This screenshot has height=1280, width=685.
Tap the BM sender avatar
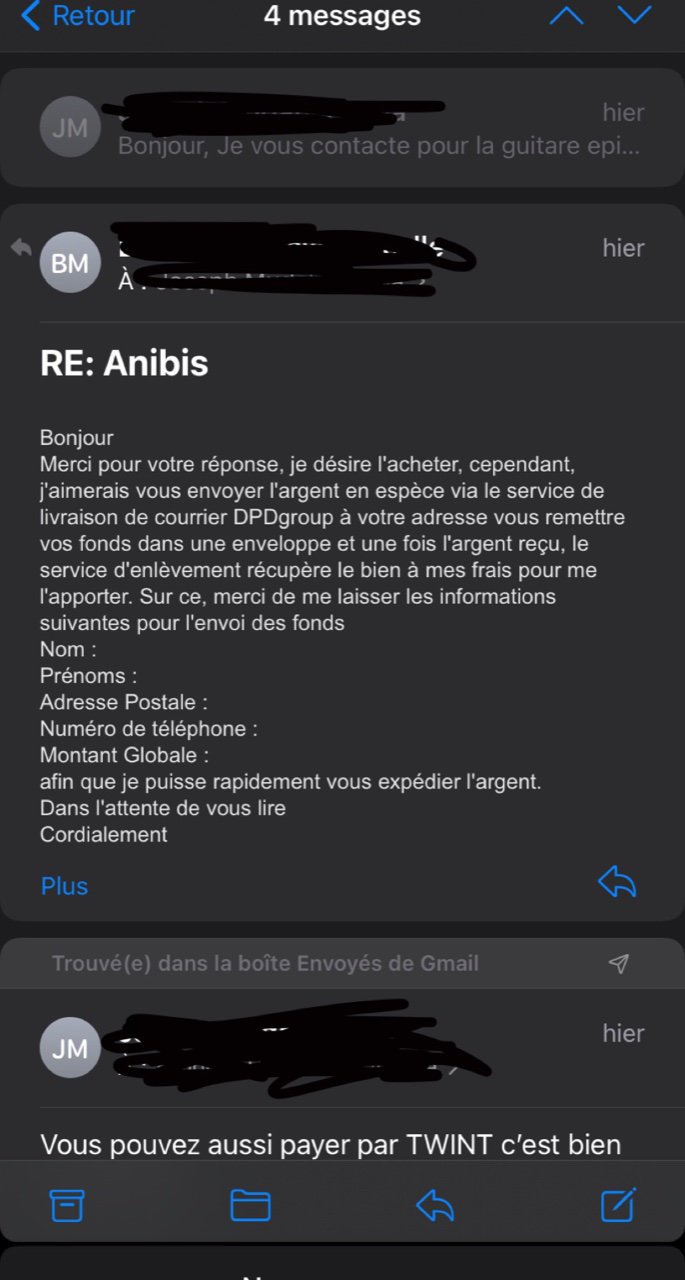pyautogui.click(x=70, y=262)
